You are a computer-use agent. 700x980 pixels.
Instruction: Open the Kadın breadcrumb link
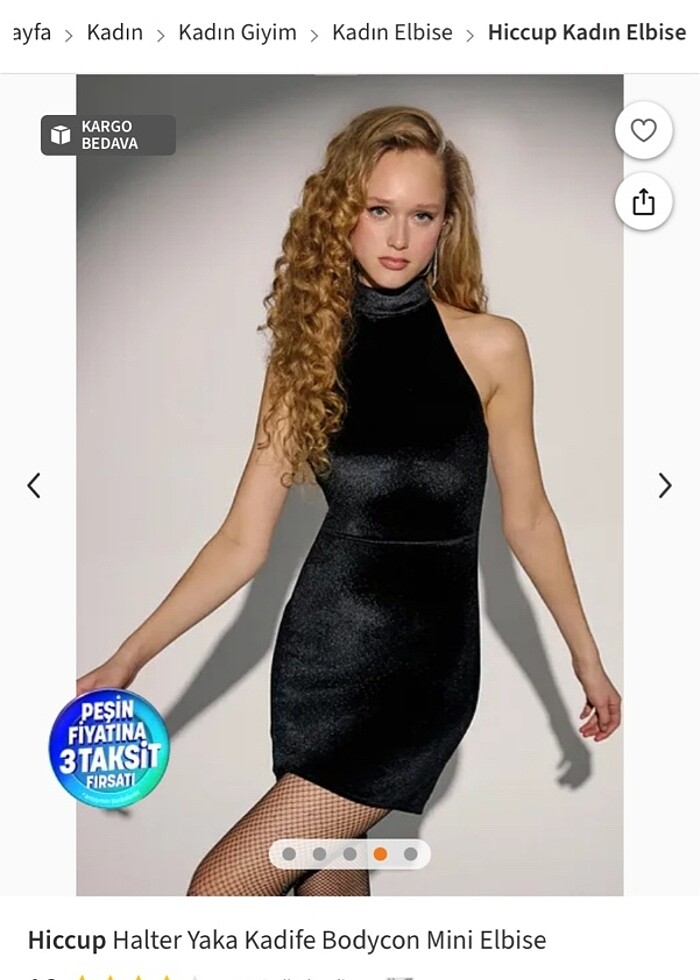point(114,32)
